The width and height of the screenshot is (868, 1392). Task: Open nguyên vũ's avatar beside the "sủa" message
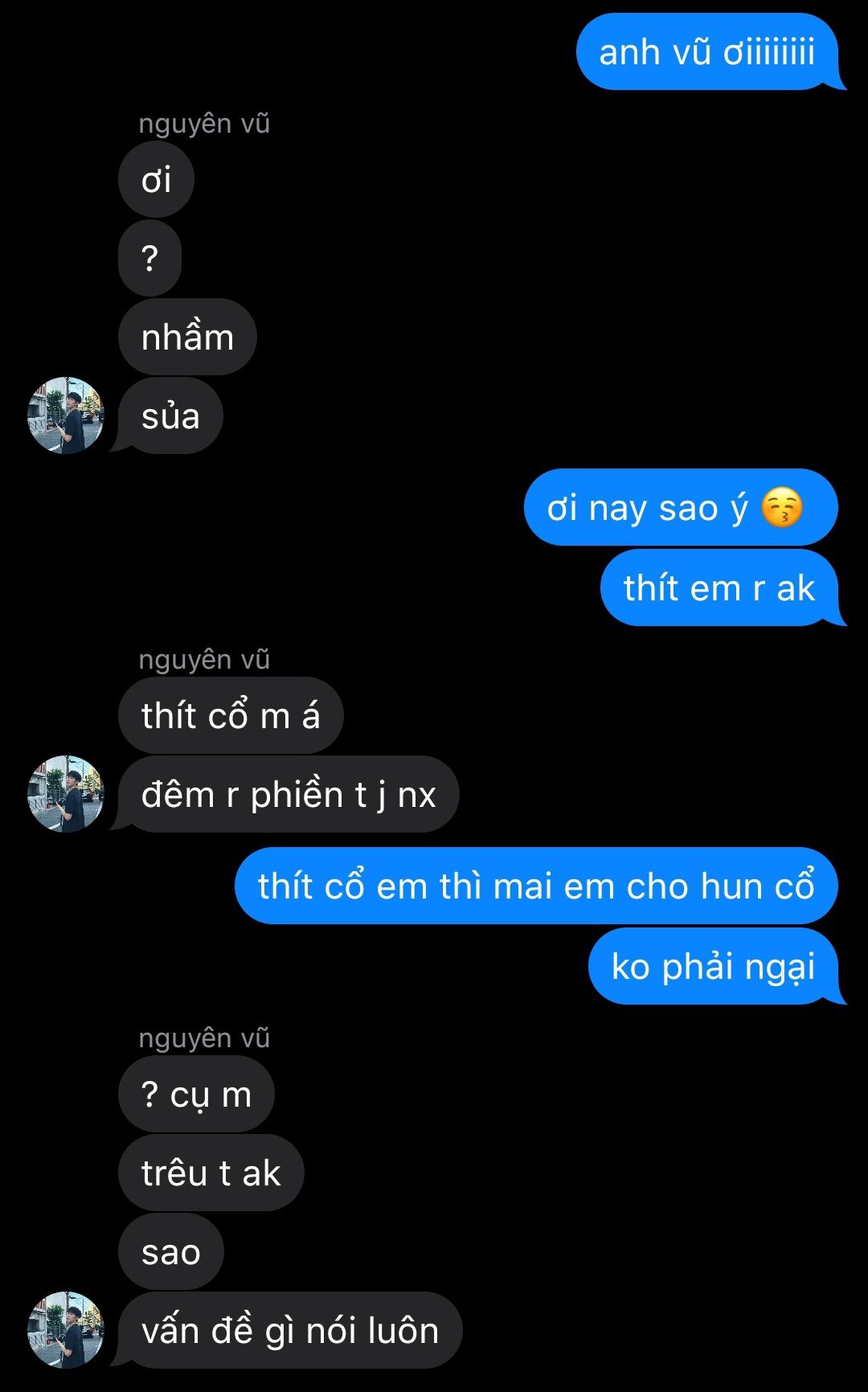point(66,416)
